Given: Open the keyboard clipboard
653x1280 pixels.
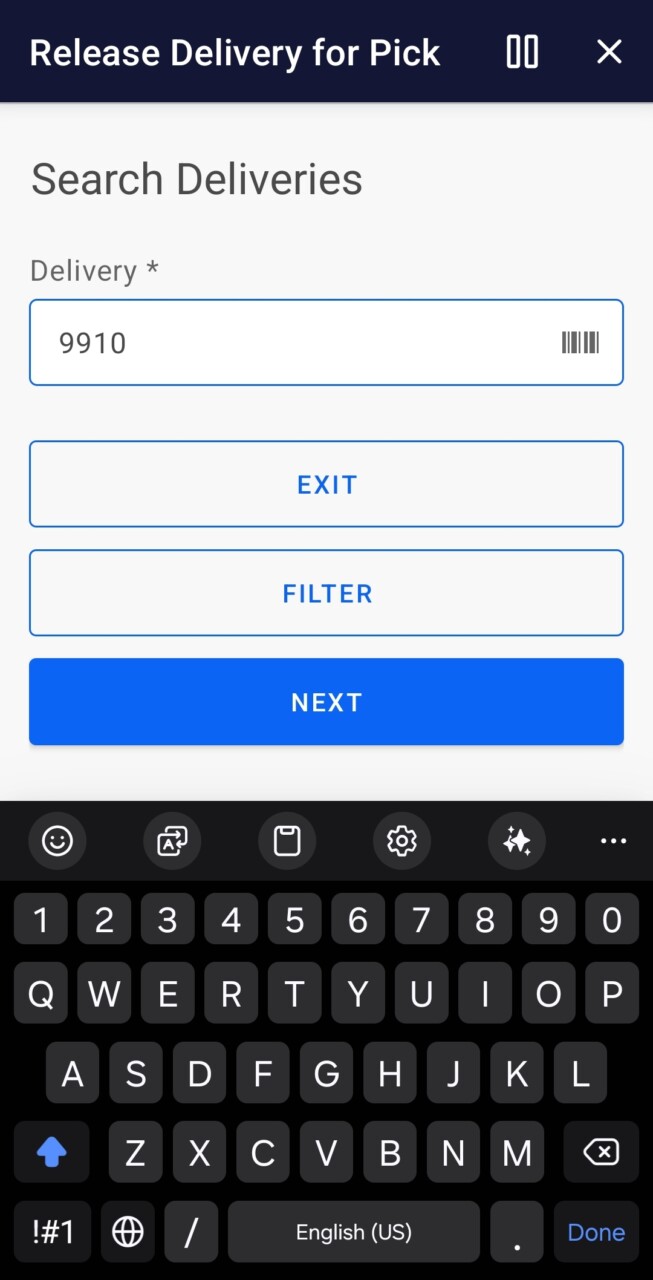Looking at the screenshot, I should click(x=287, y=841).
